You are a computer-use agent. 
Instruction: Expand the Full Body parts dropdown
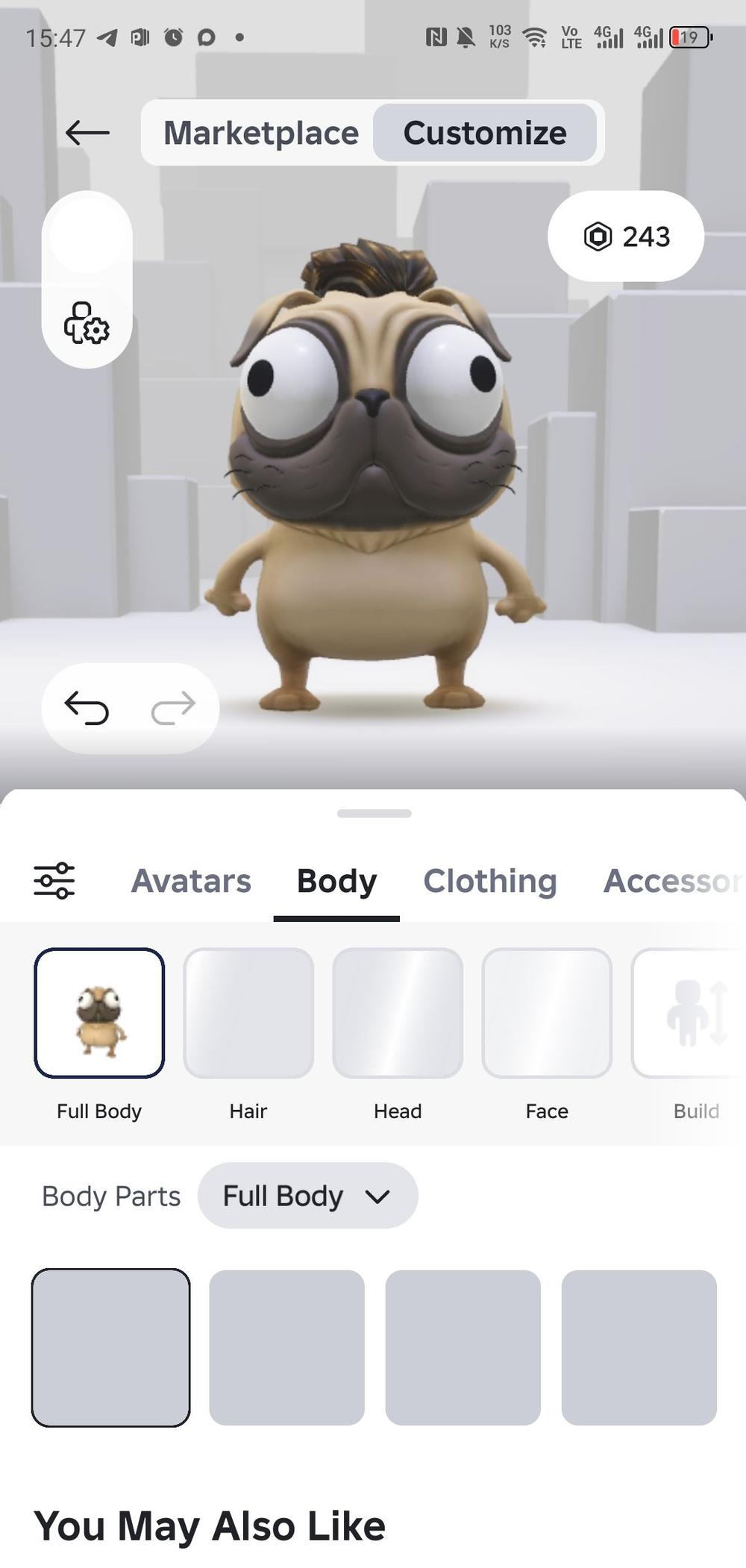coord(307,1196)
